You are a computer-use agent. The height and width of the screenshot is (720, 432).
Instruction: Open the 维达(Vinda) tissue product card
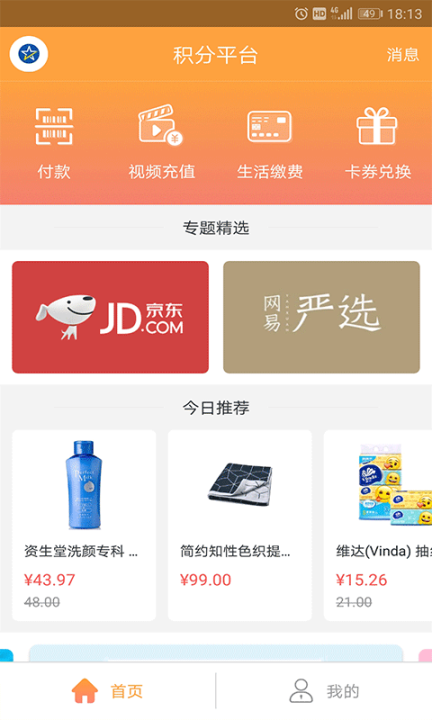click(378, 525)
